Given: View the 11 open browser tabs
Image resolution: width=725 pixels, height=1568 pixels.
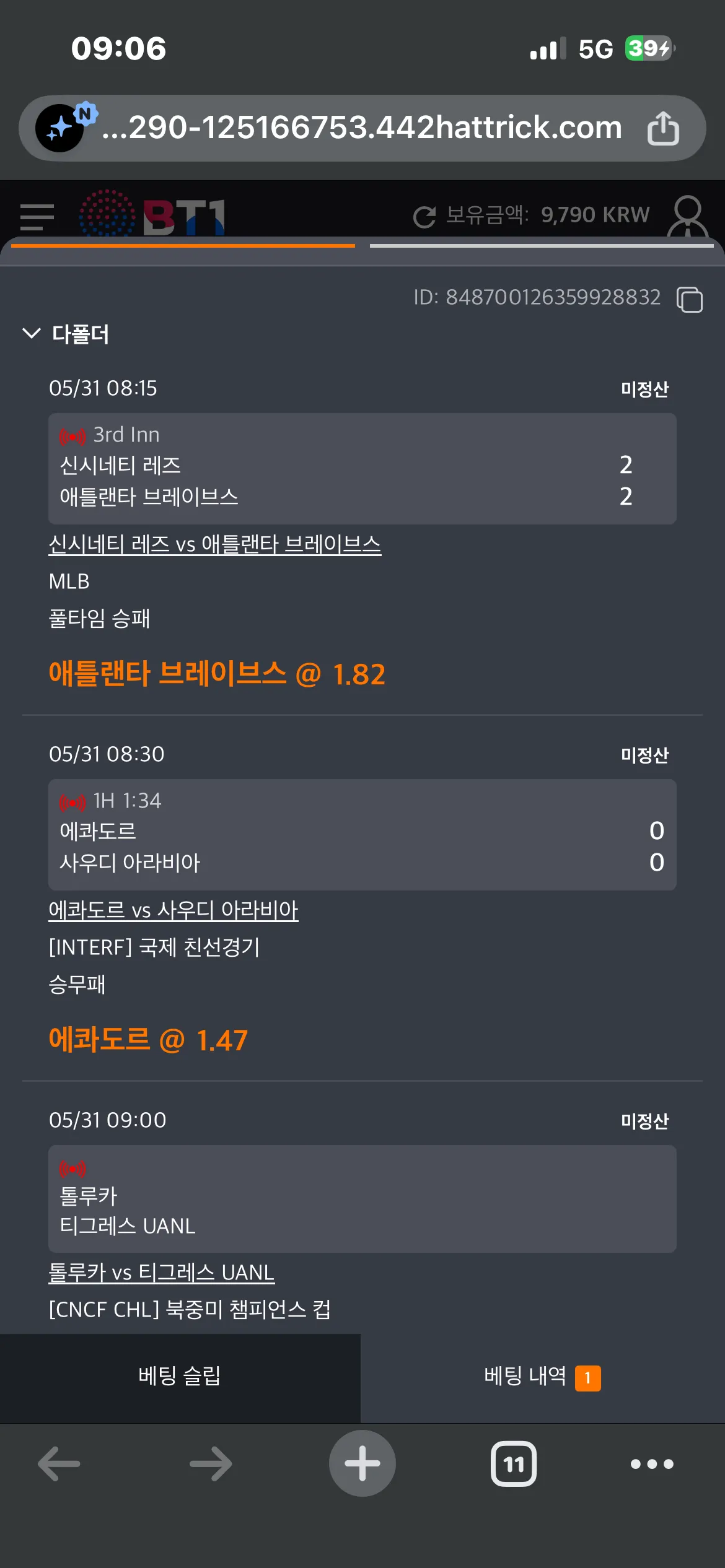Looking at the screenshot, I should 514,1464.
